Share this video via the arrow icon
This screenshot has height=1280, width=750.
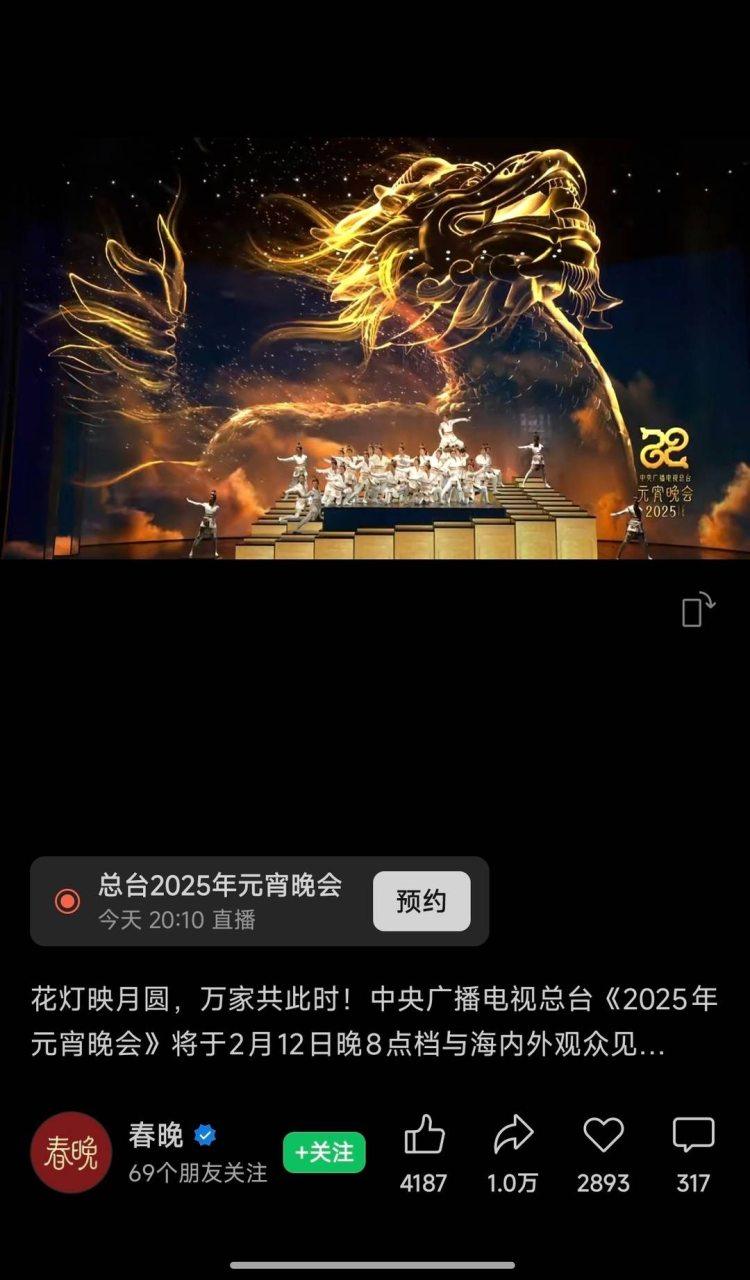[x=513, y=1137]
